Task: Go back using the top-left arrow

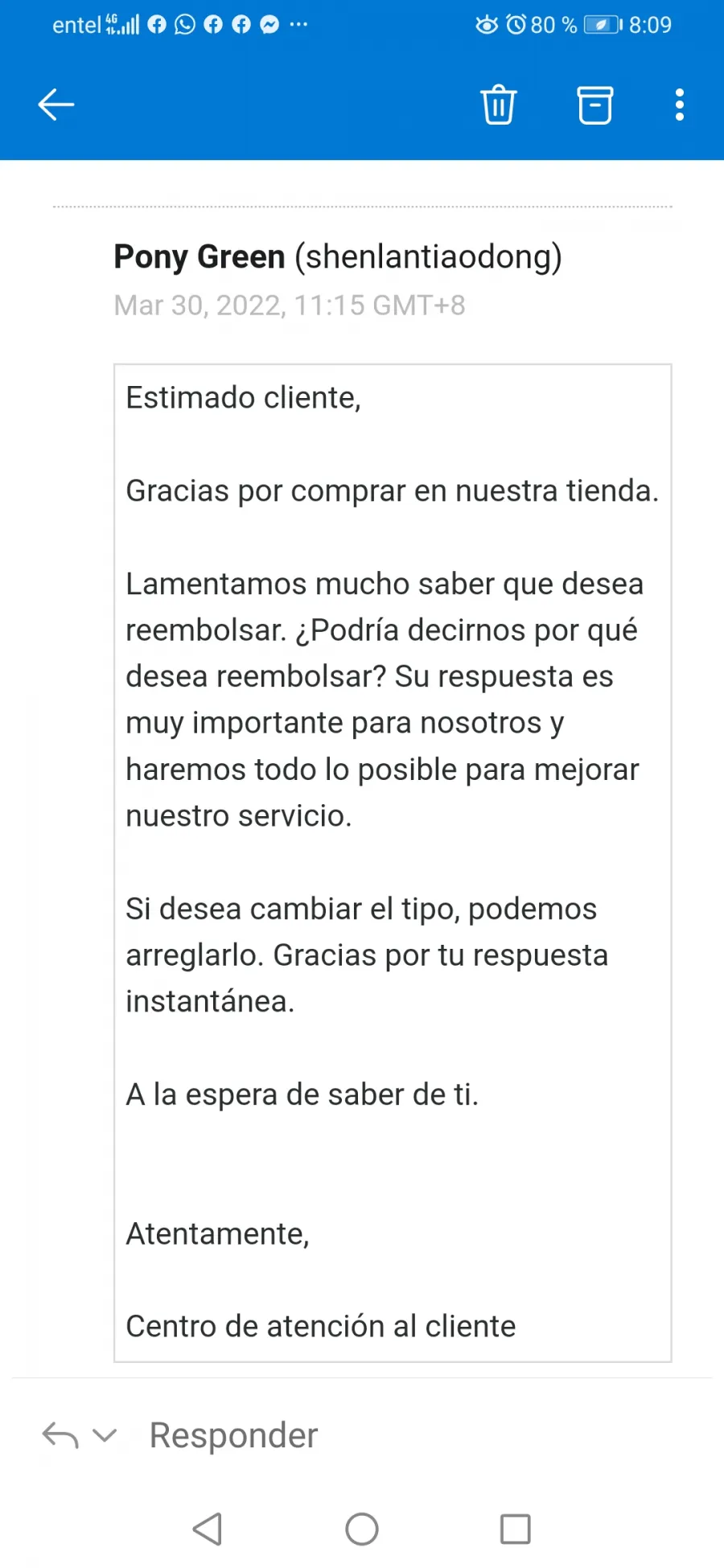Action: (56, 105)
